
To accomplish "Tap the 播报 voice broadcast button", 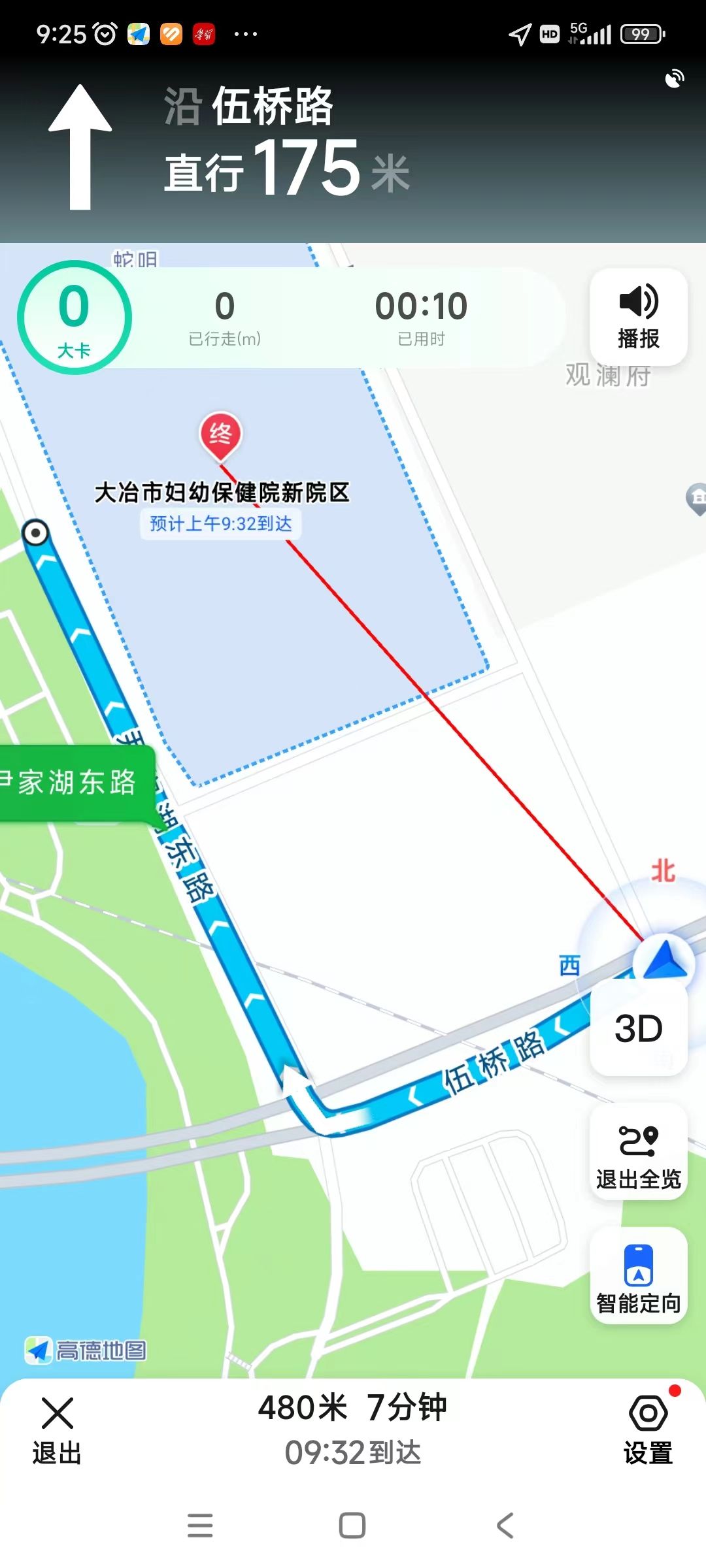I will coord(638,317).
